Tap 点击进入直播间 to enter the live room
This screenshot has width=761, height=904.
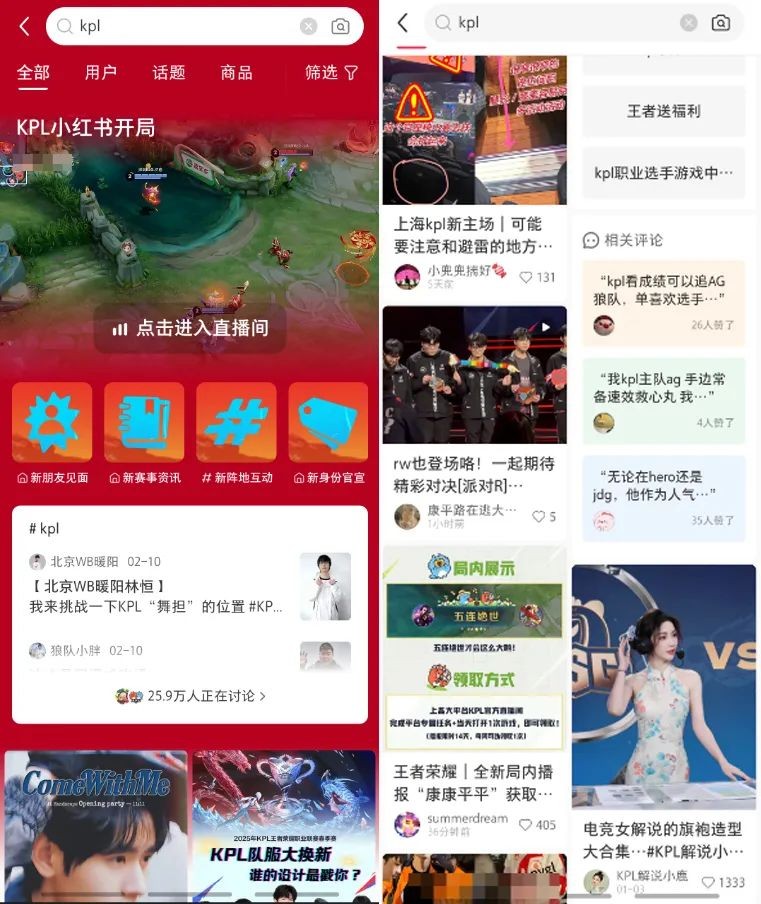[190, 328]
